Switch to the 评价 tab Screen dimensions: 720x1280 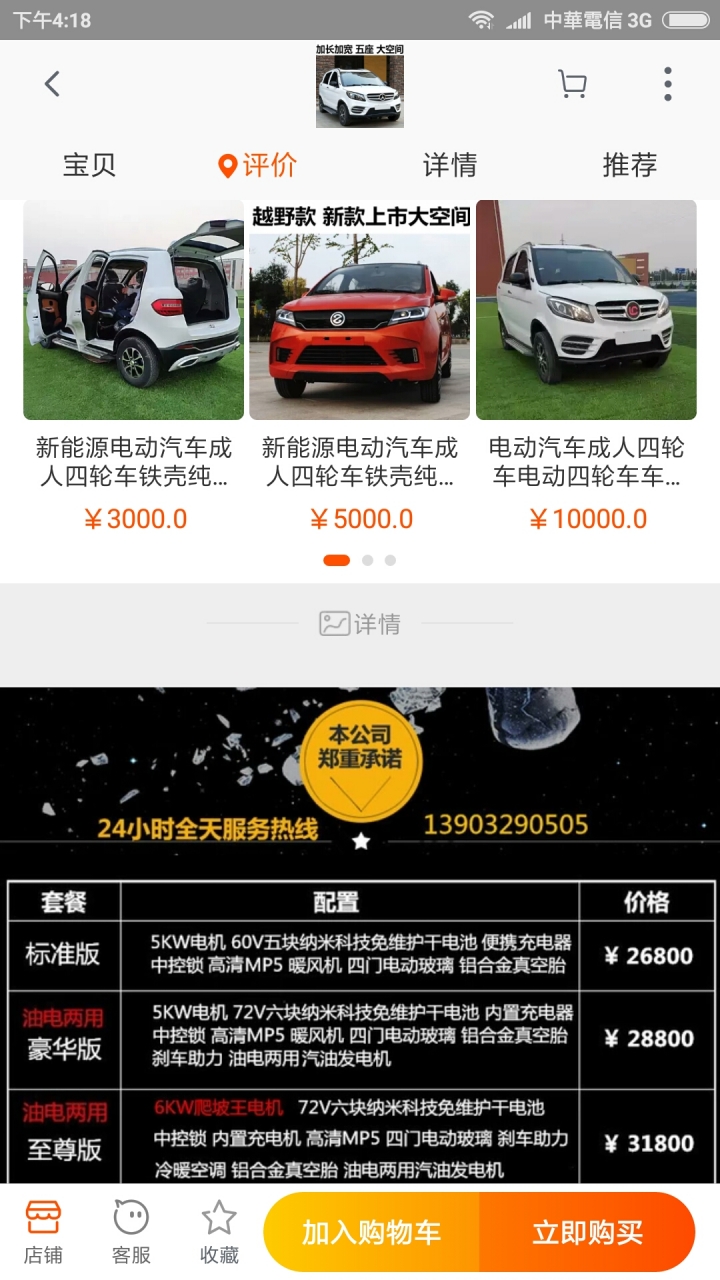click(x=258, y=165)
